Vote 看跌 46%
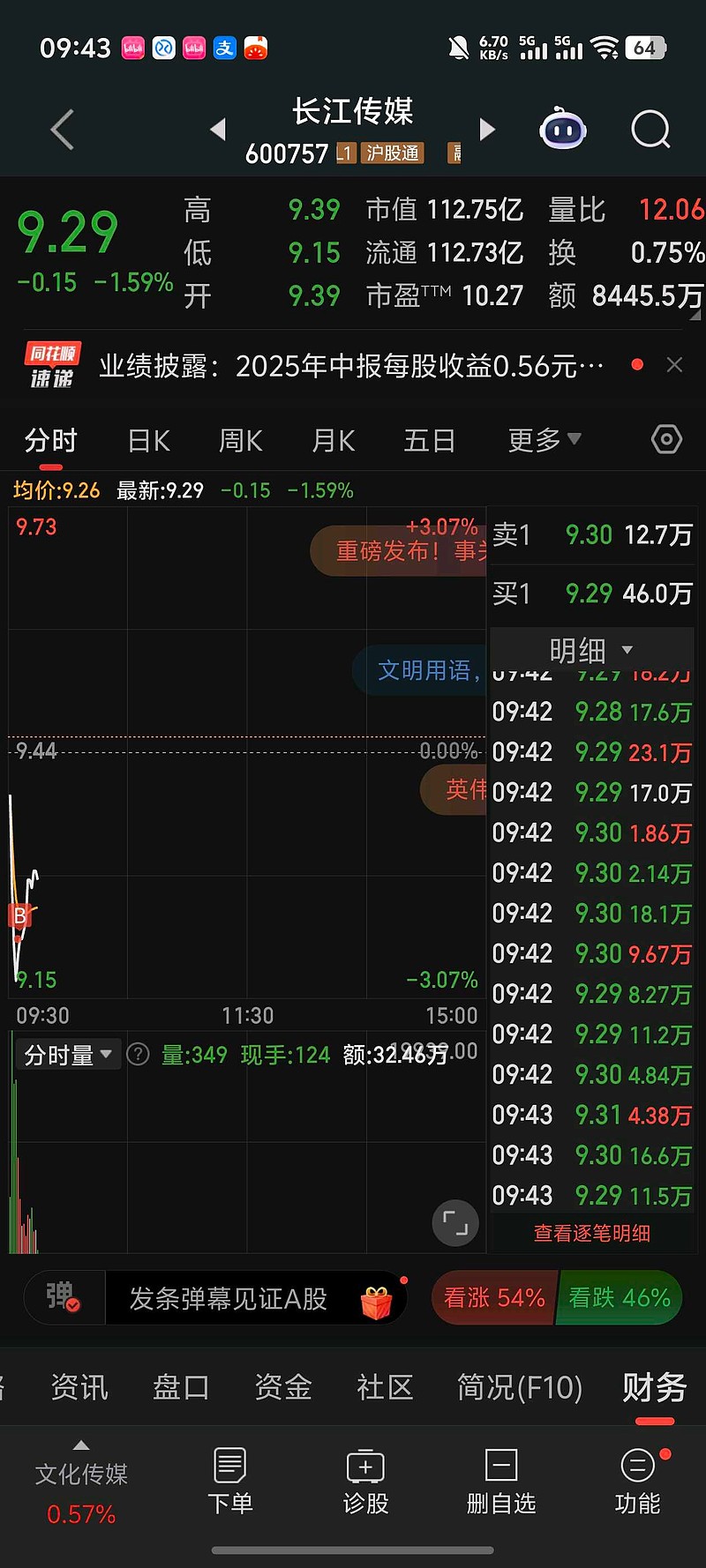 [x=620, y=1297]
